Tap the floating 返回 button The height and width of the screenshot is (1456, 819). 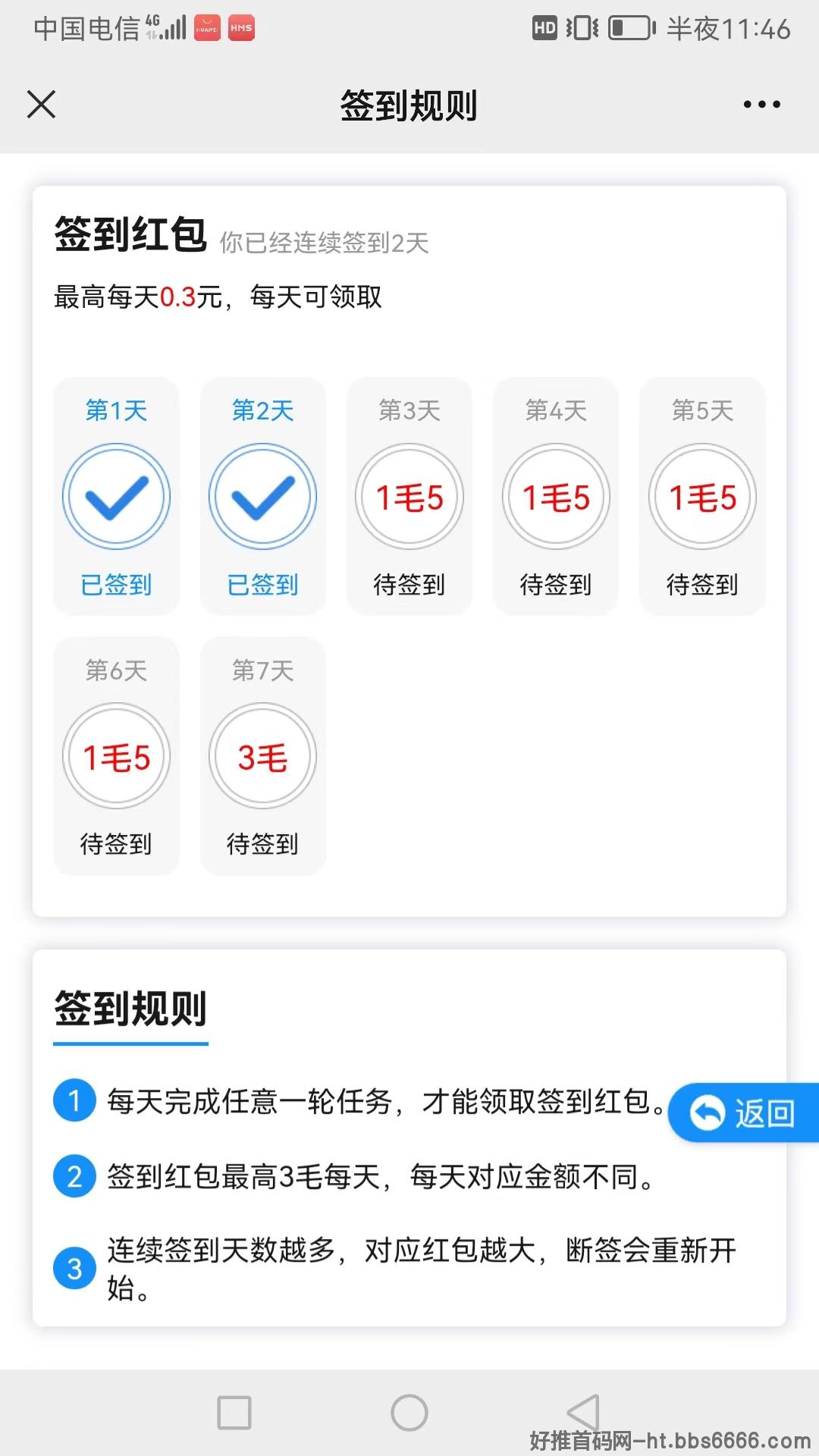click(x=743, y=1112)
